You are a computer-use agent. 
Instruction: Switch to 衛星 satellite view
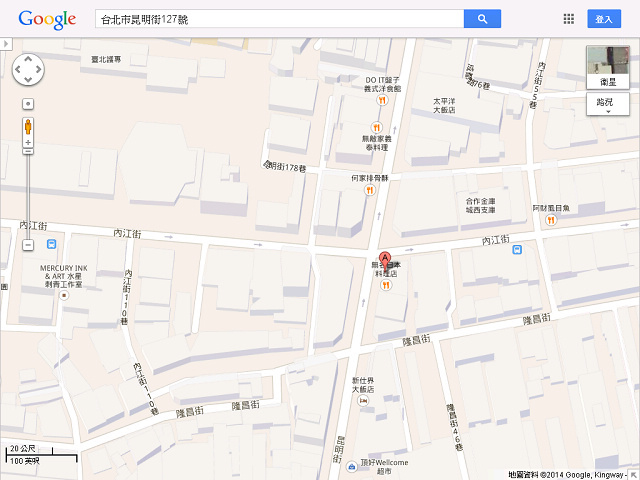pyautogui.click(x=607, y=67)
